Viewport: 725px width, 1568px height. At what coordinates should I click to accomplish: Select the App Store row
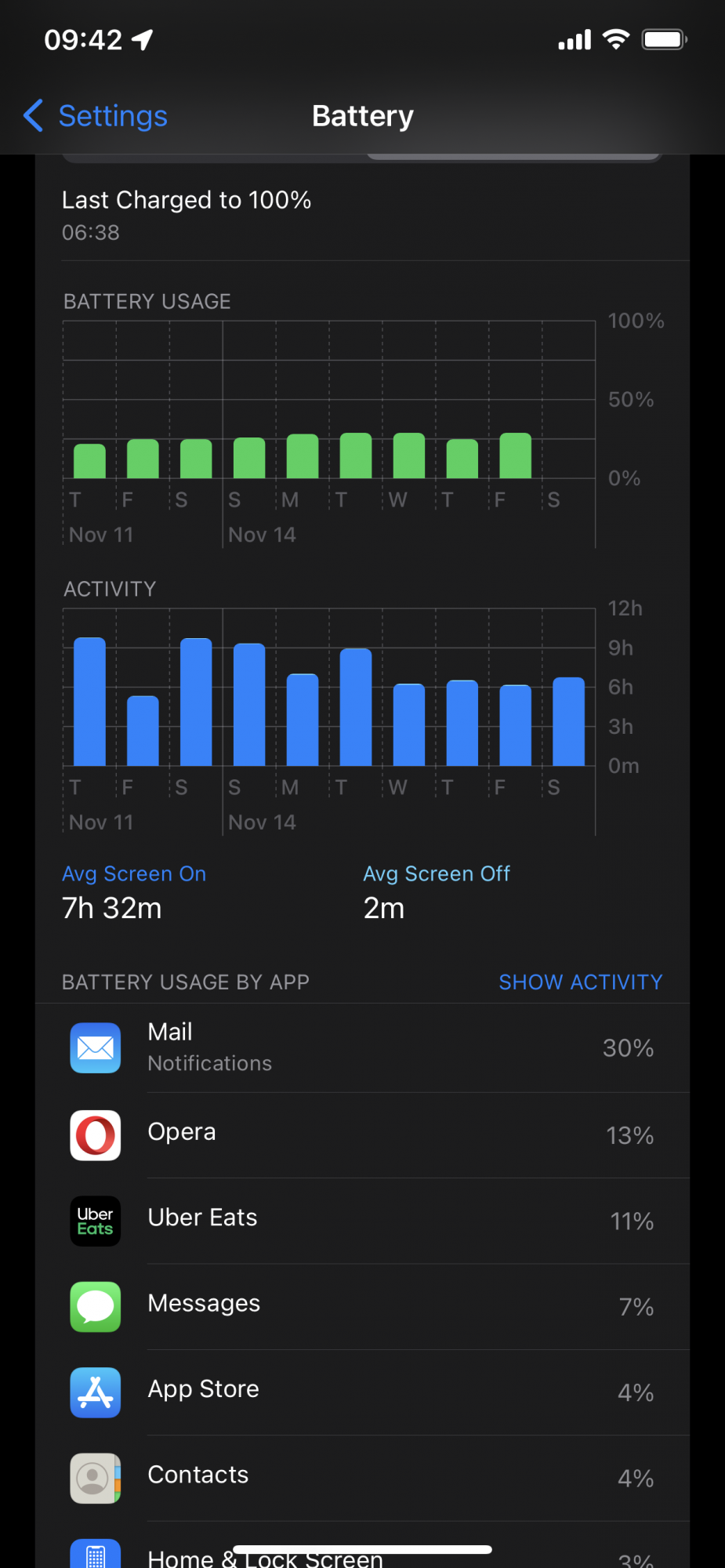(362, 1392)
